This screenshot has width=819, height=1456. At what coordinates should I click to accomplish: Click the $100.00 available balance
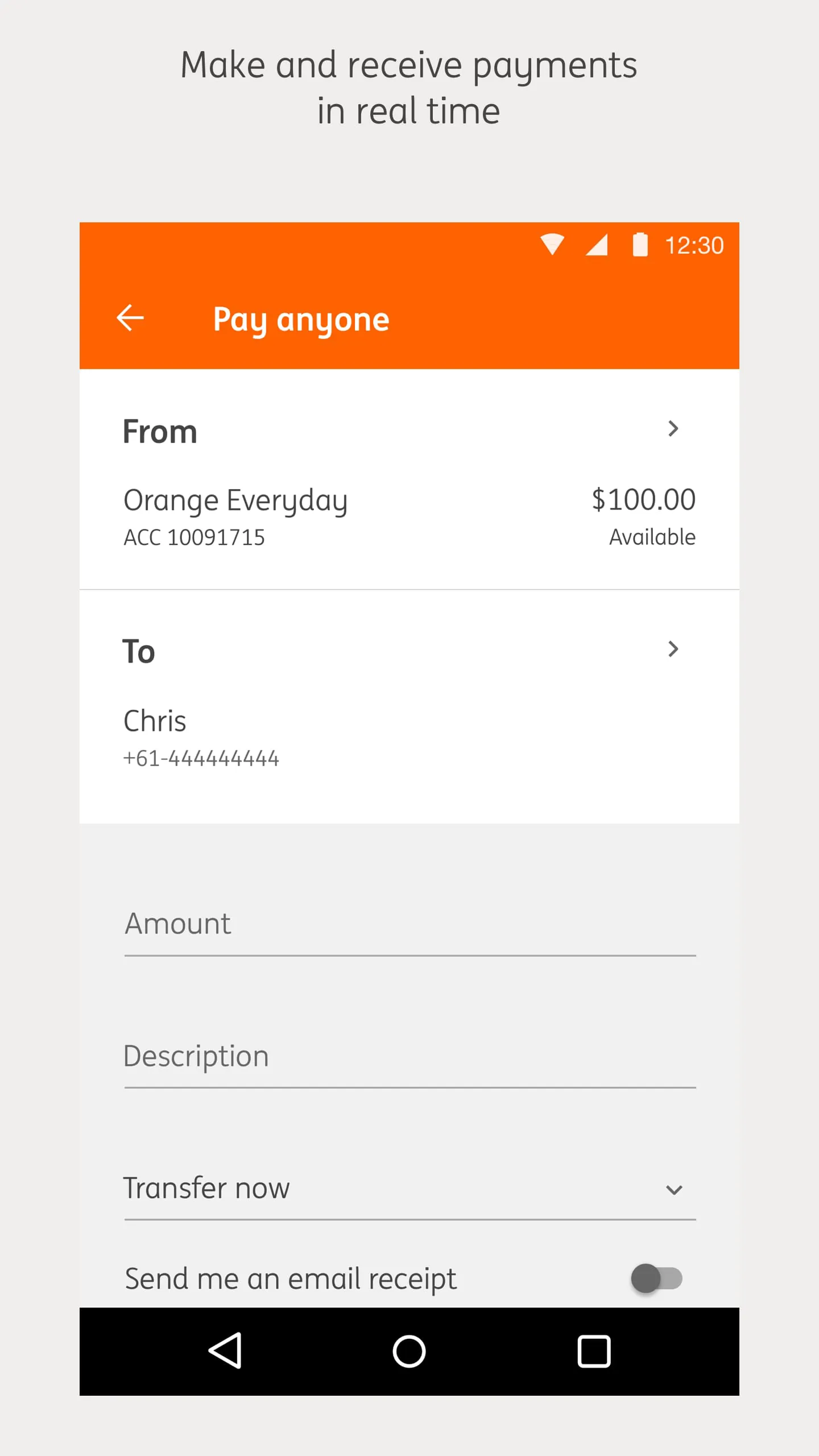(644, 499)
